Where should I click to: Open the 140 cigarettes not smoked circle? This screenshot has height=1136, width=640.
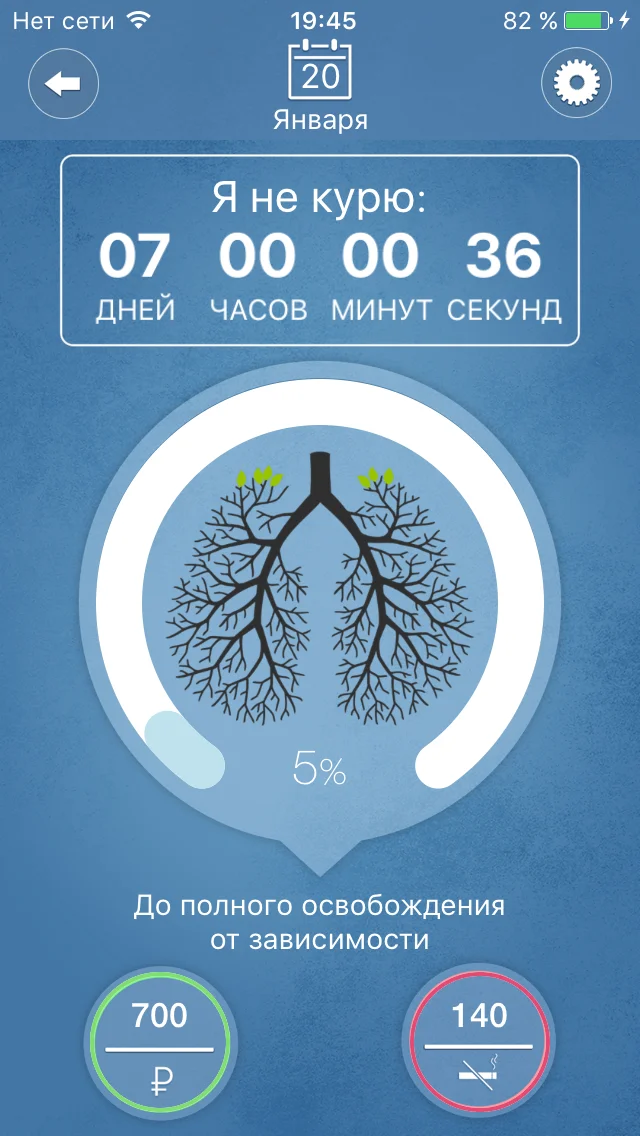click(479, 1045)
